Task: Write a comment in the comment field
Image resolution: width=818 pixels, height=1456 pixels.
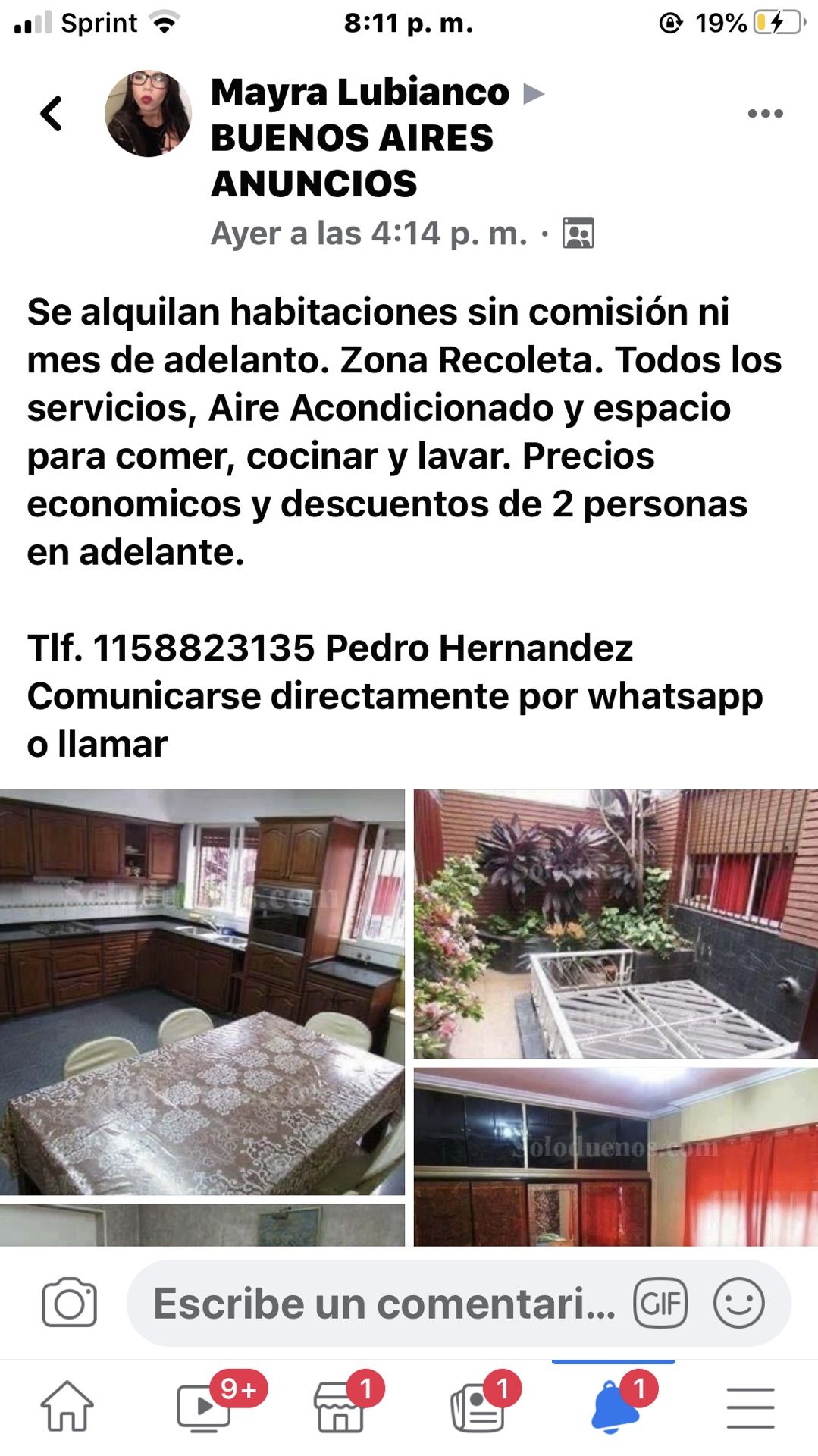Action: 383,1303
